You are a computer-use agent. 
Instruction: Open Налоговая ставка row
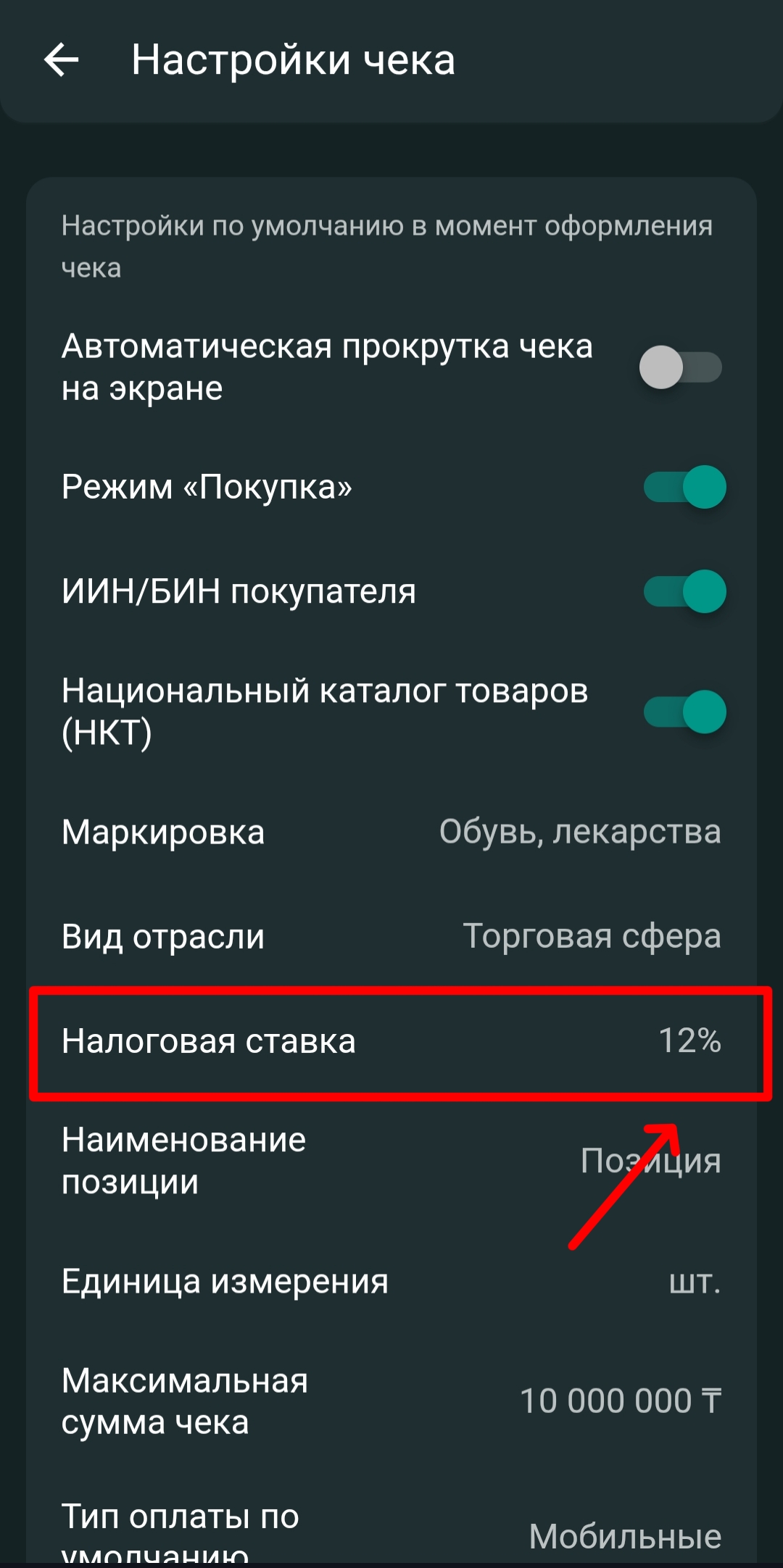(x=391, y=1041)
